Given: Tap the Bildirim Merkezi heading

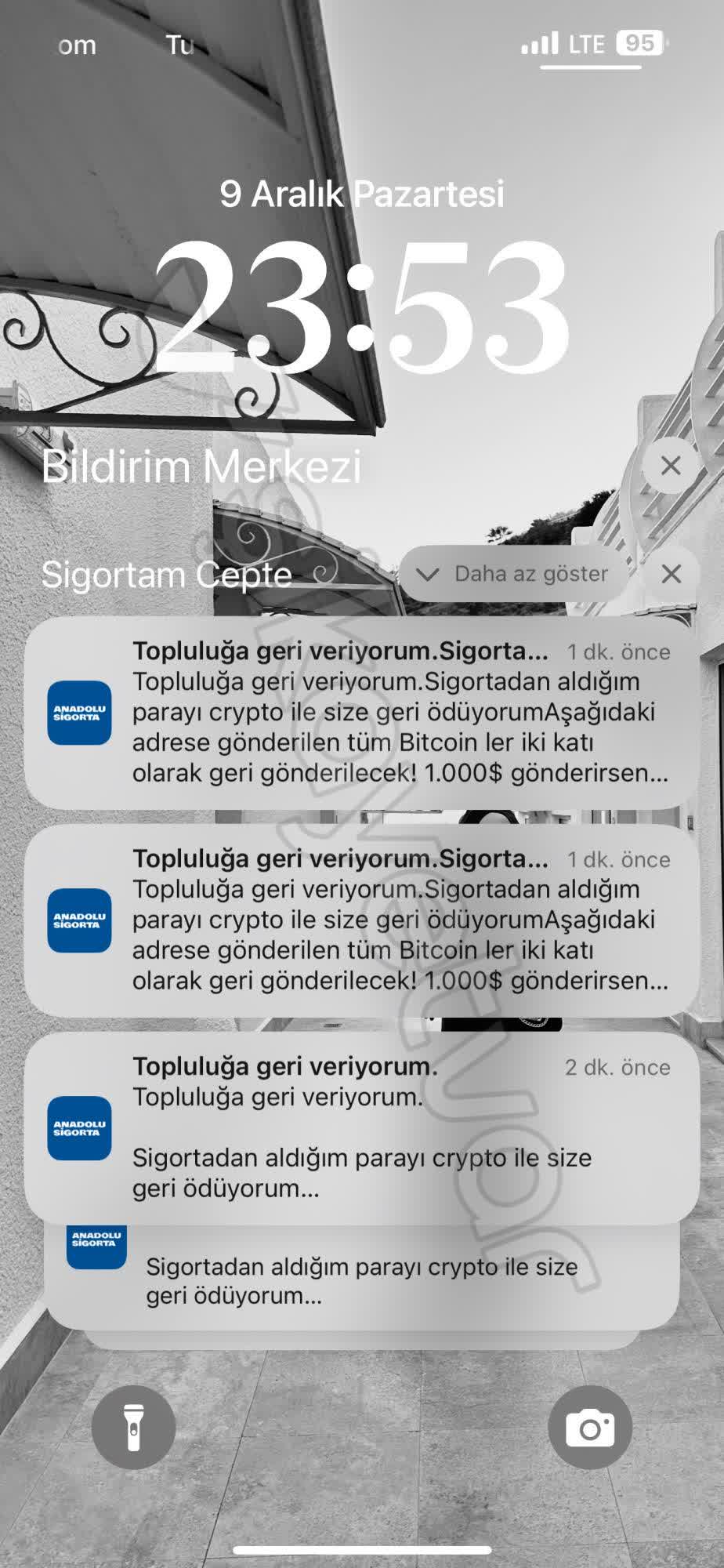Looking at the screenshot, I should (x=201, y=468).
